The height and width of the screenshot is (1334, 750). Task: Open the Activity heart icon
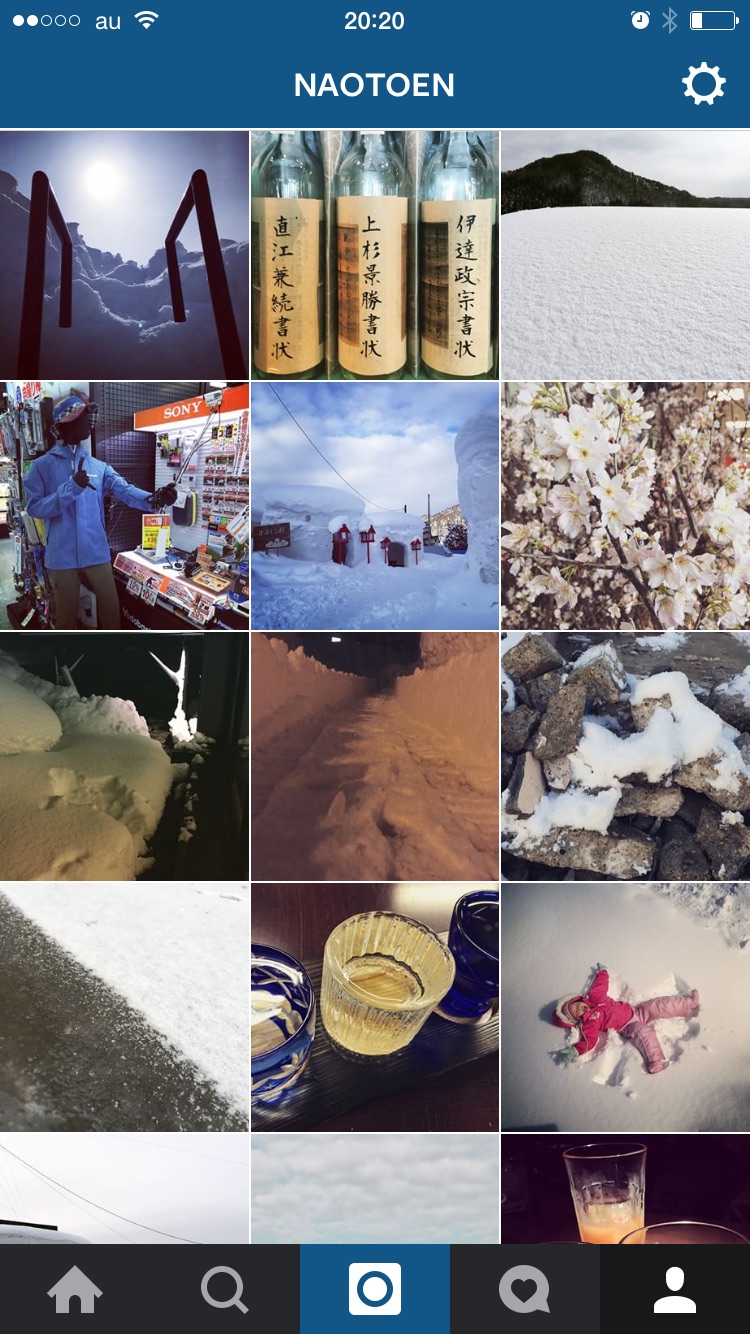[525, 1289]
